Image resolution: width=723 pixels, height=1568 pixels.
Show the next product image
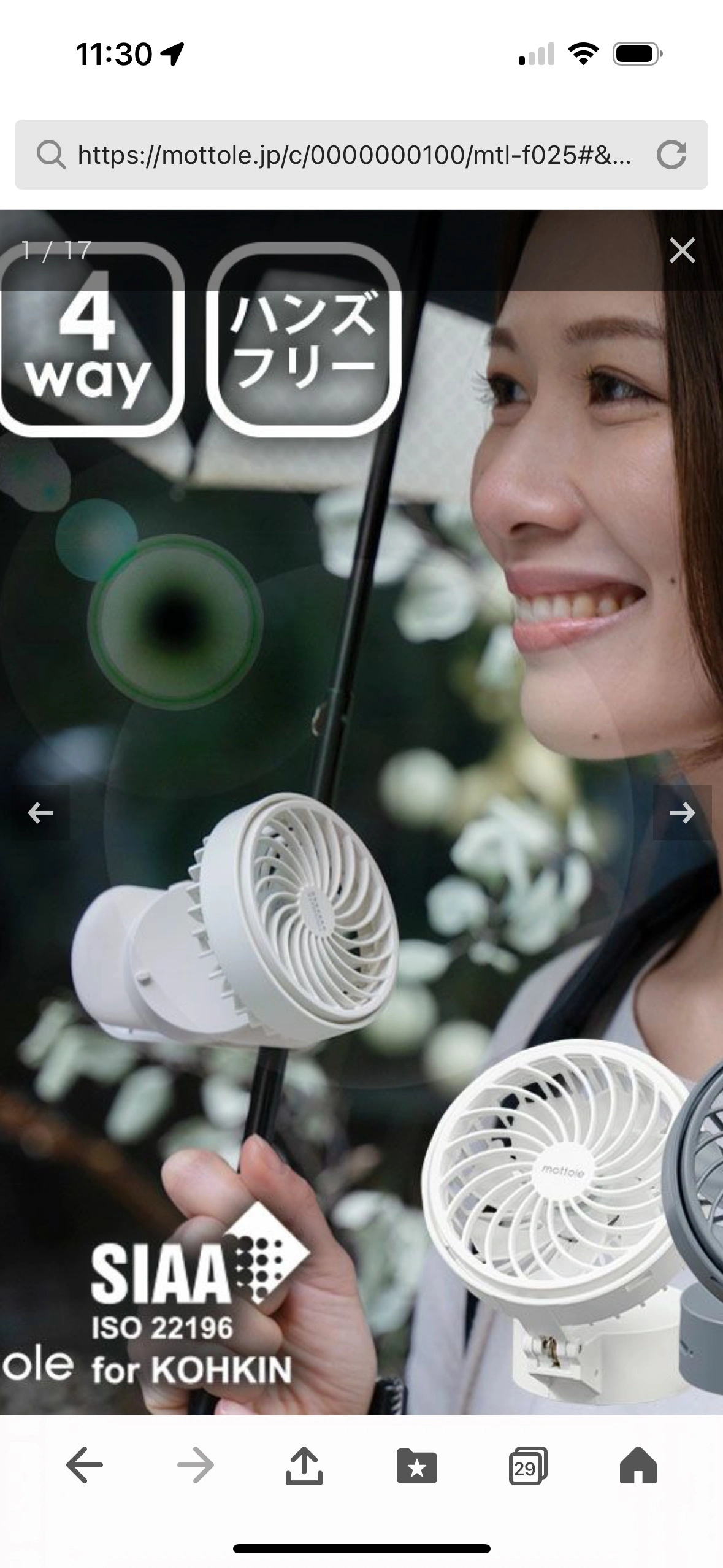pyautogui.click(x=682, y=813)
